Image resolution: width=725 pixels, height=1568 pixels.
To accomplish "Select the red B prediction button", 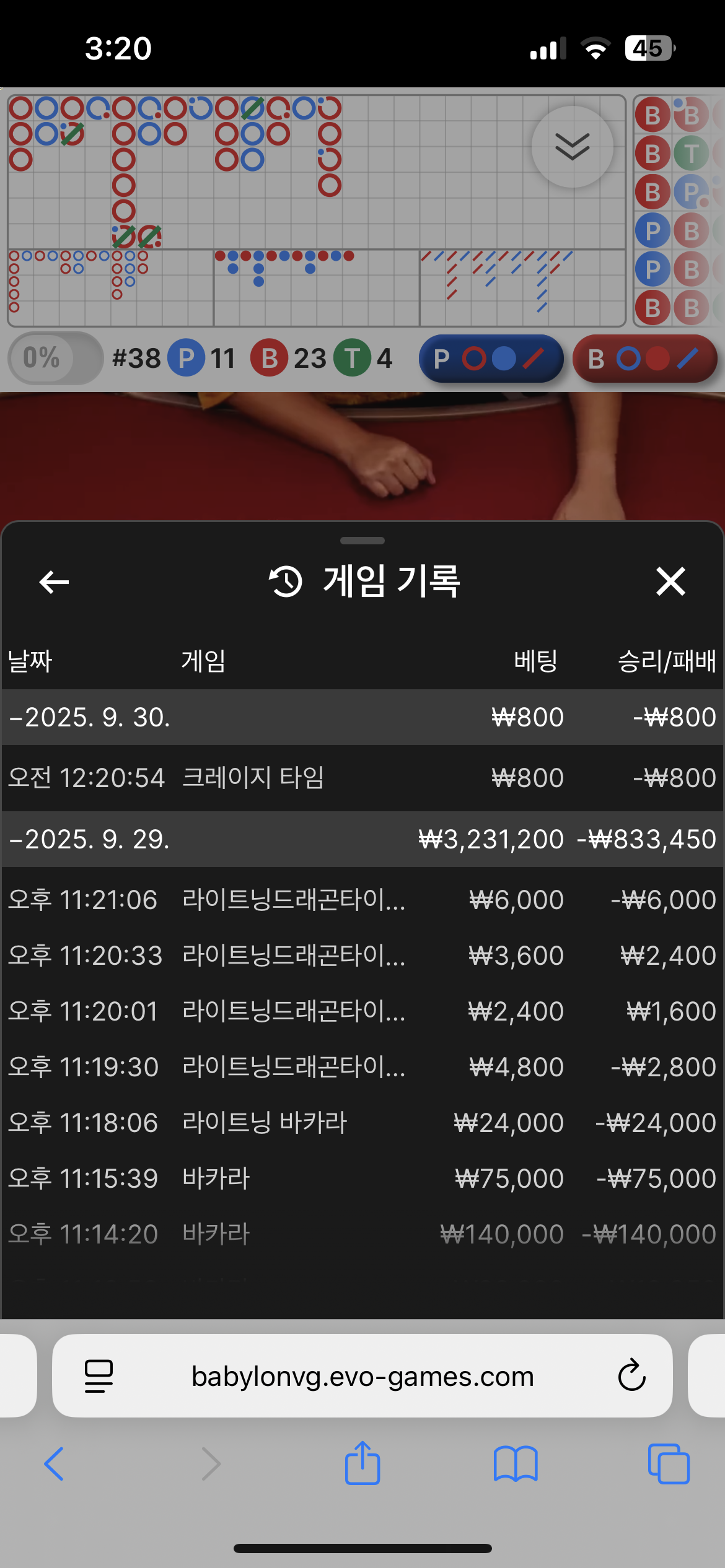I will (x=644, y=359).
